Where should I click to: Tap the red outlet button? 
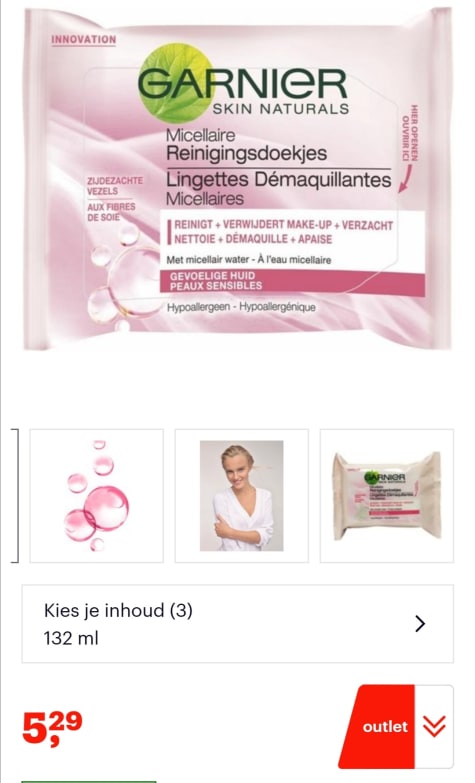click(x=378, y=726)
